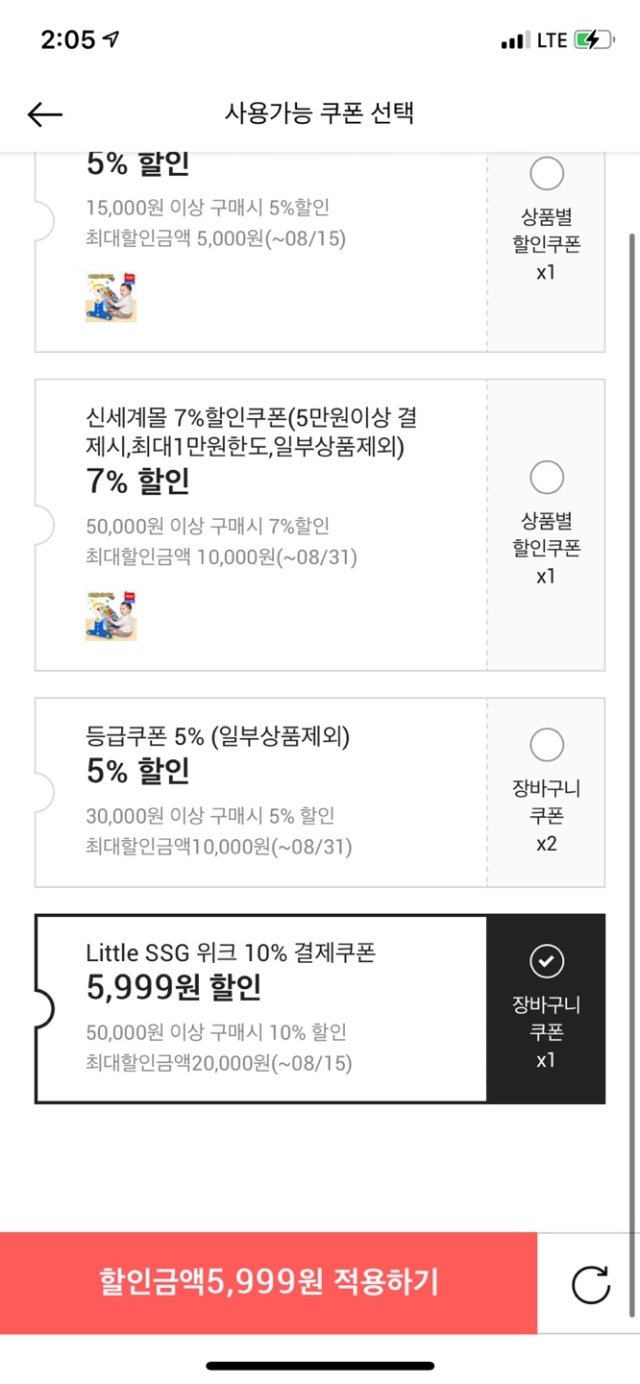Select the 15,000원 이상 5% 할인 coupon
The height and width of the screenshot is (1384, 640).
(546, 175)
